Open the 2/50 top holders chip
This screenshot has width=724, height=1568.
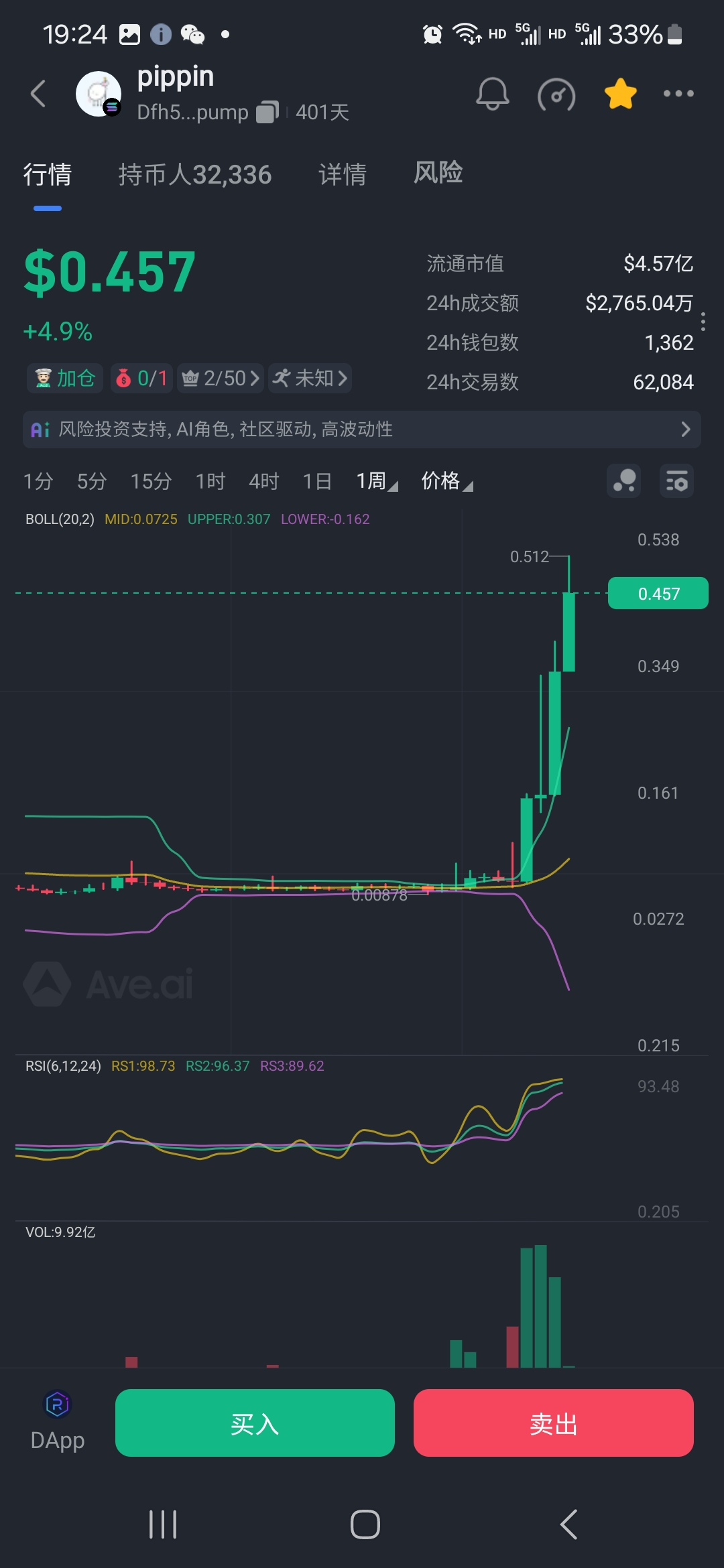[221, 379]
